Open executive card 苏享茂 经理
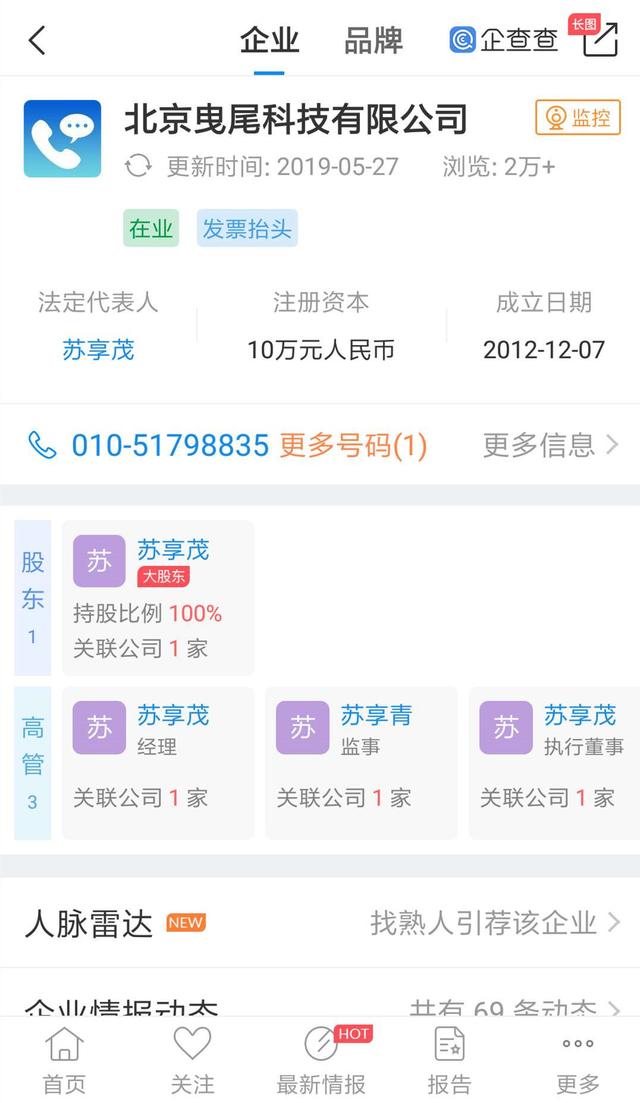 [158, 763]
